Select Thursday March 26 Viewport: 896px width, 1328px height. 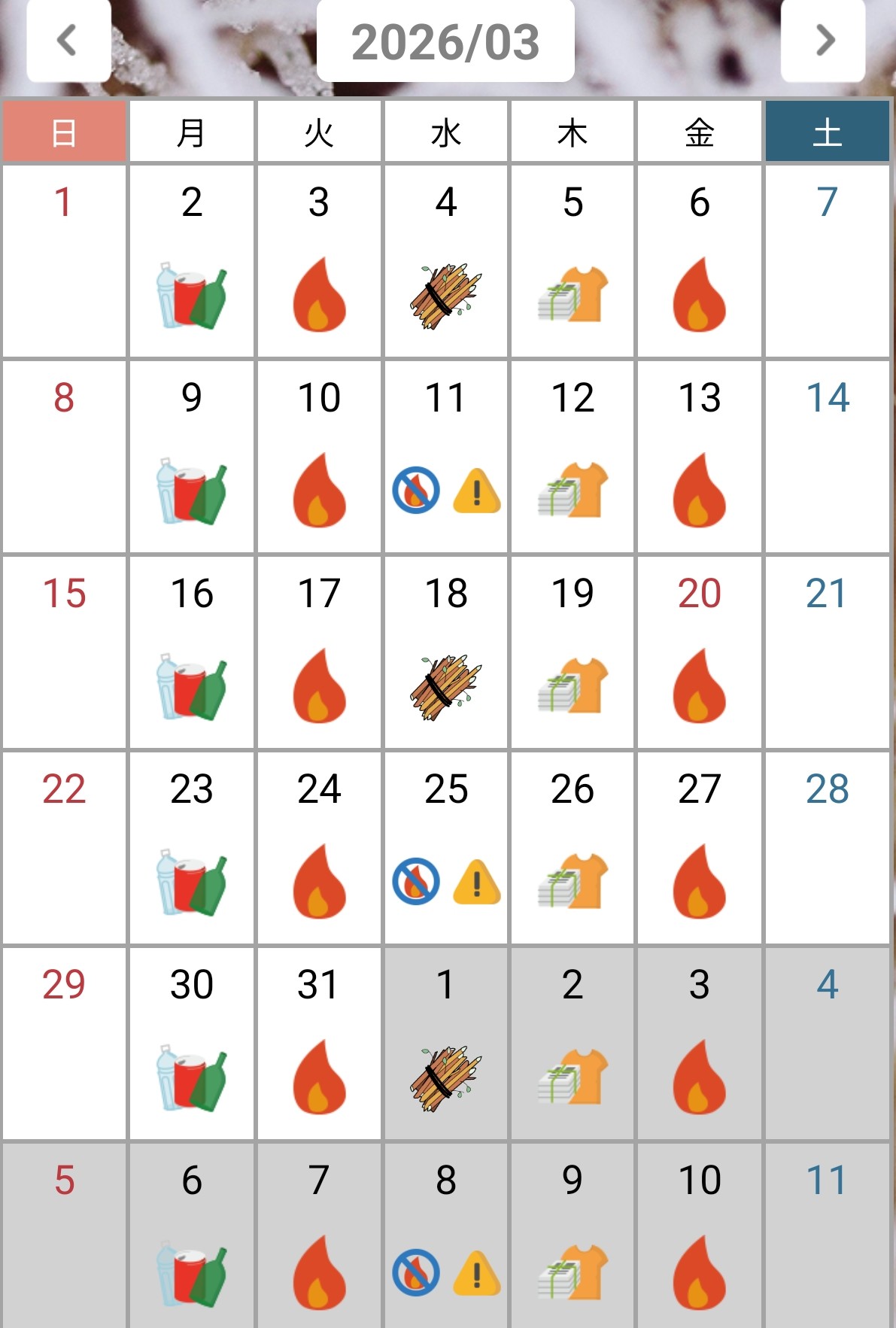573,848
